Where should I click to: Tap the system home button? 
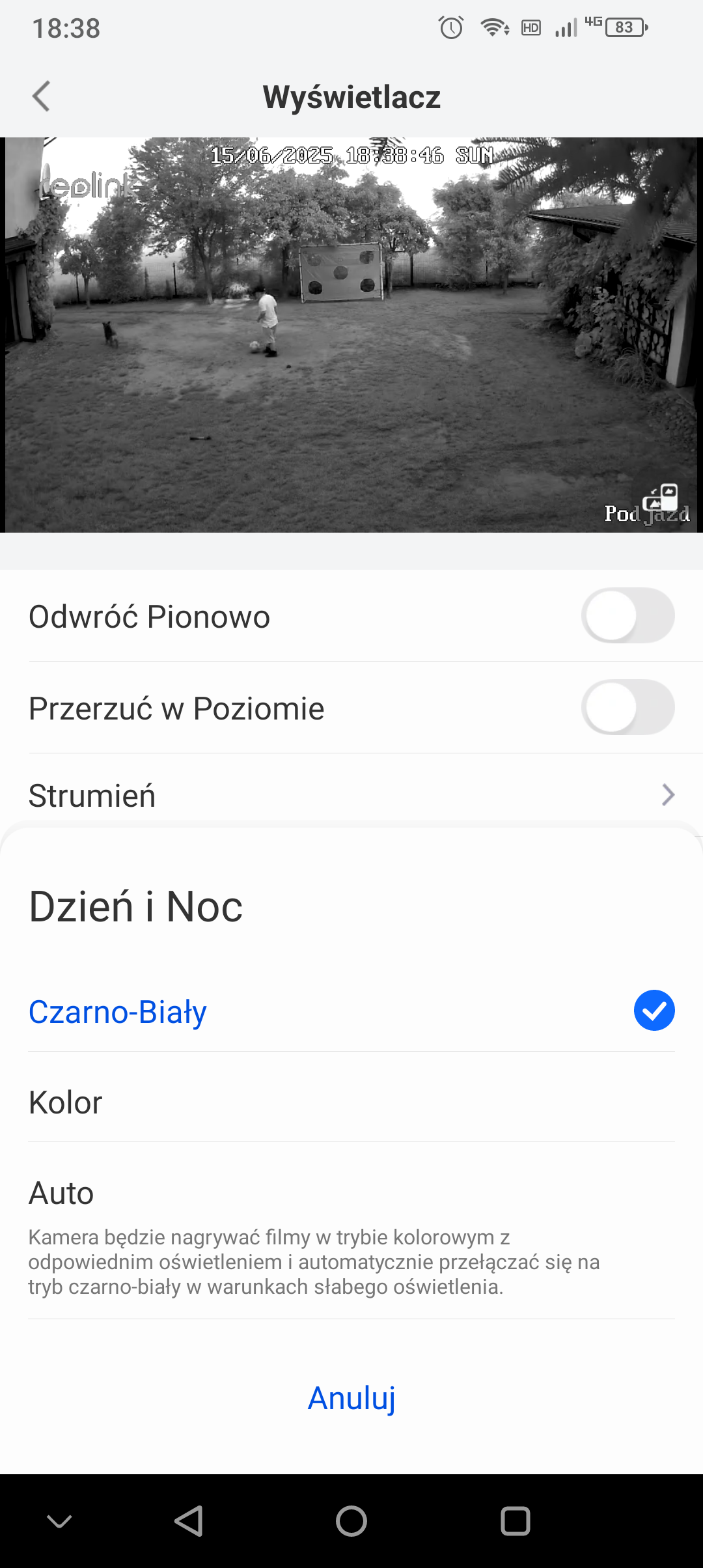[351, 1522]
